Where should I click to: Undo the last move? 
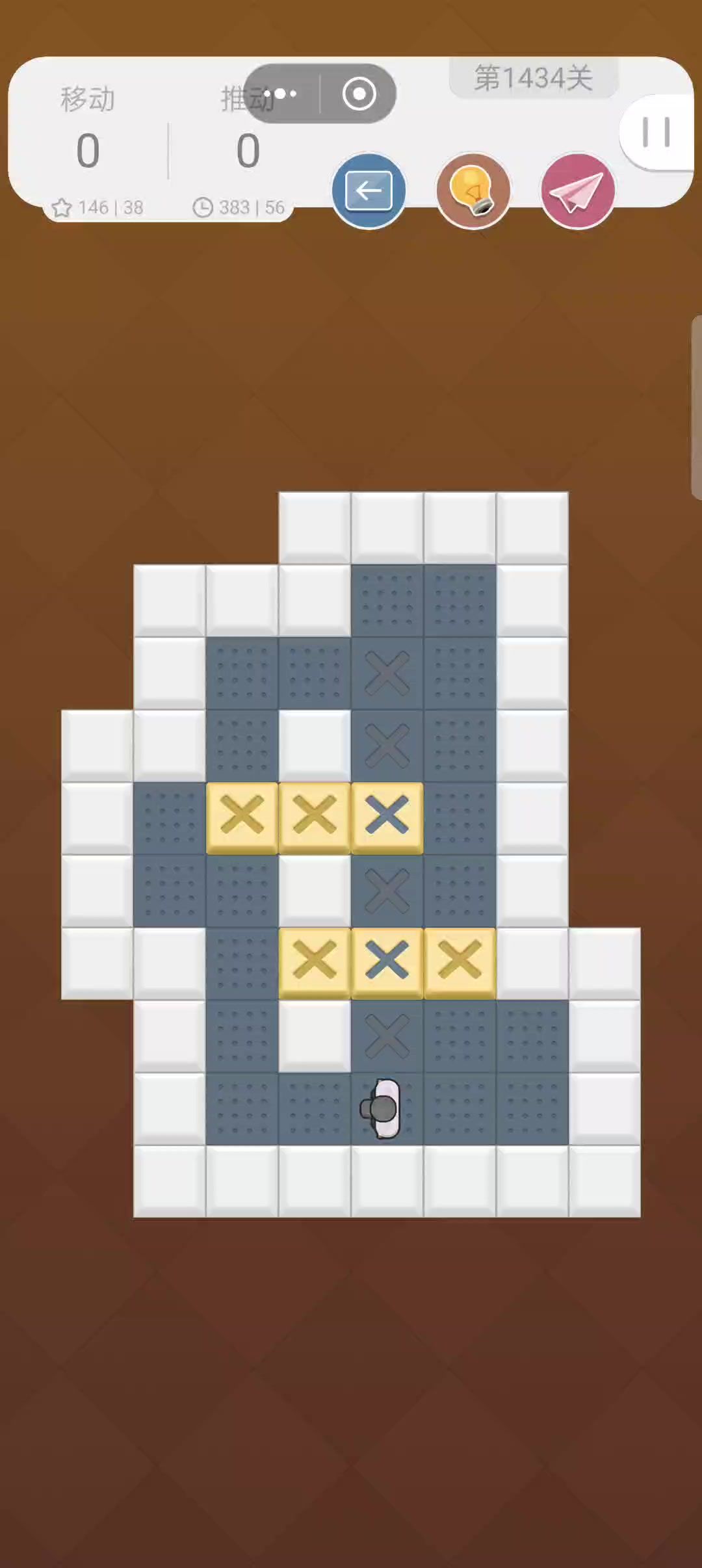[x=369, y=191]
